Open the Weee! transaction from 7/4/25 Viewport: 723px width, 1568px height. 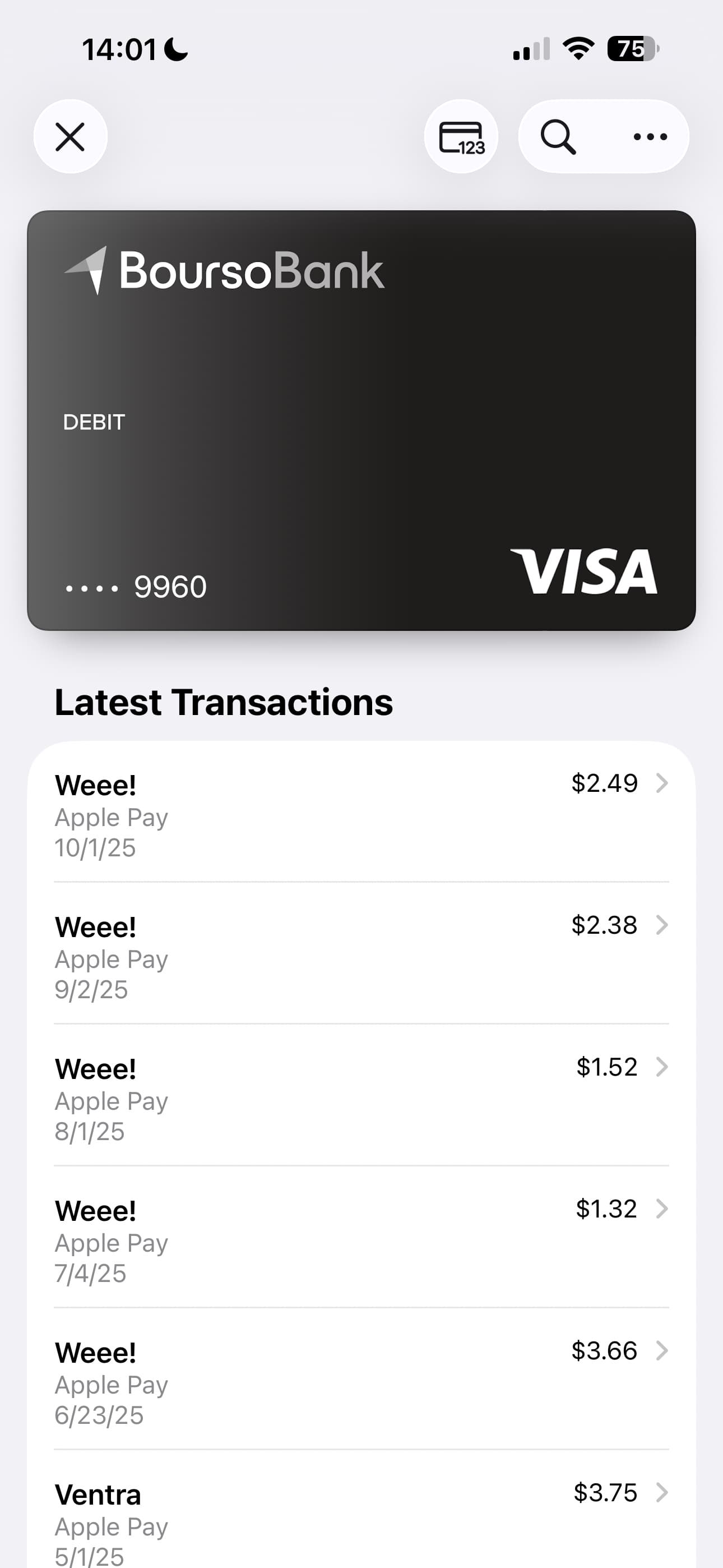click(x=361, y=1240)
